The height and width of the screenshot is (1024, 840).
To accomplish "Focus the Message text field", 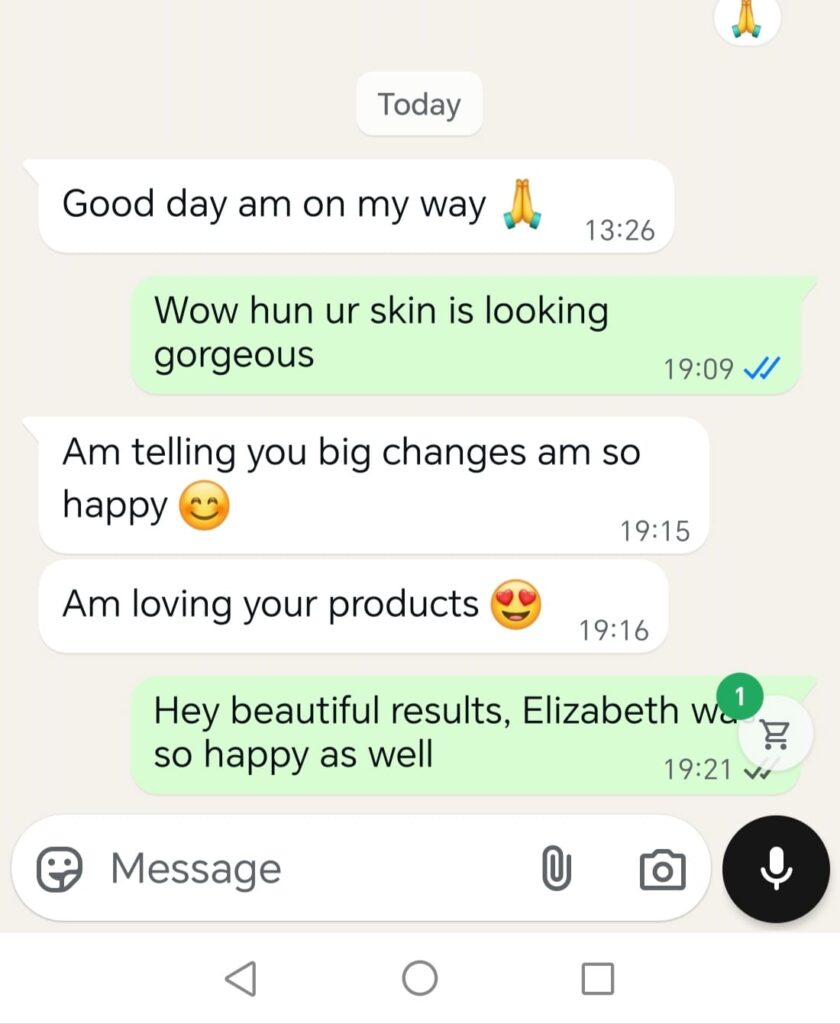I will pyautogui.click(x=300, y=868).
